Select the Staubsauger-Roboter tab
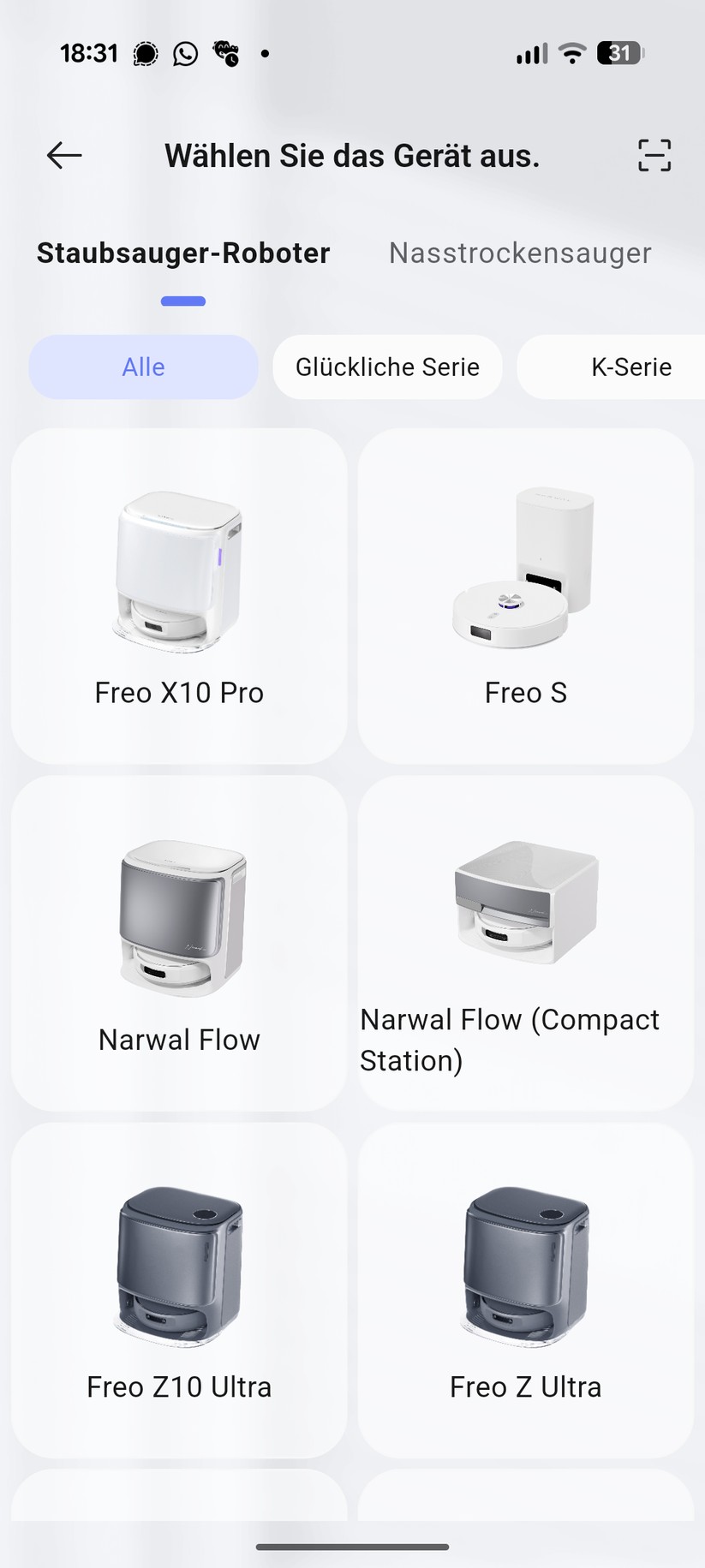Viewport: 705px width, 1568px height. [182, 253]
